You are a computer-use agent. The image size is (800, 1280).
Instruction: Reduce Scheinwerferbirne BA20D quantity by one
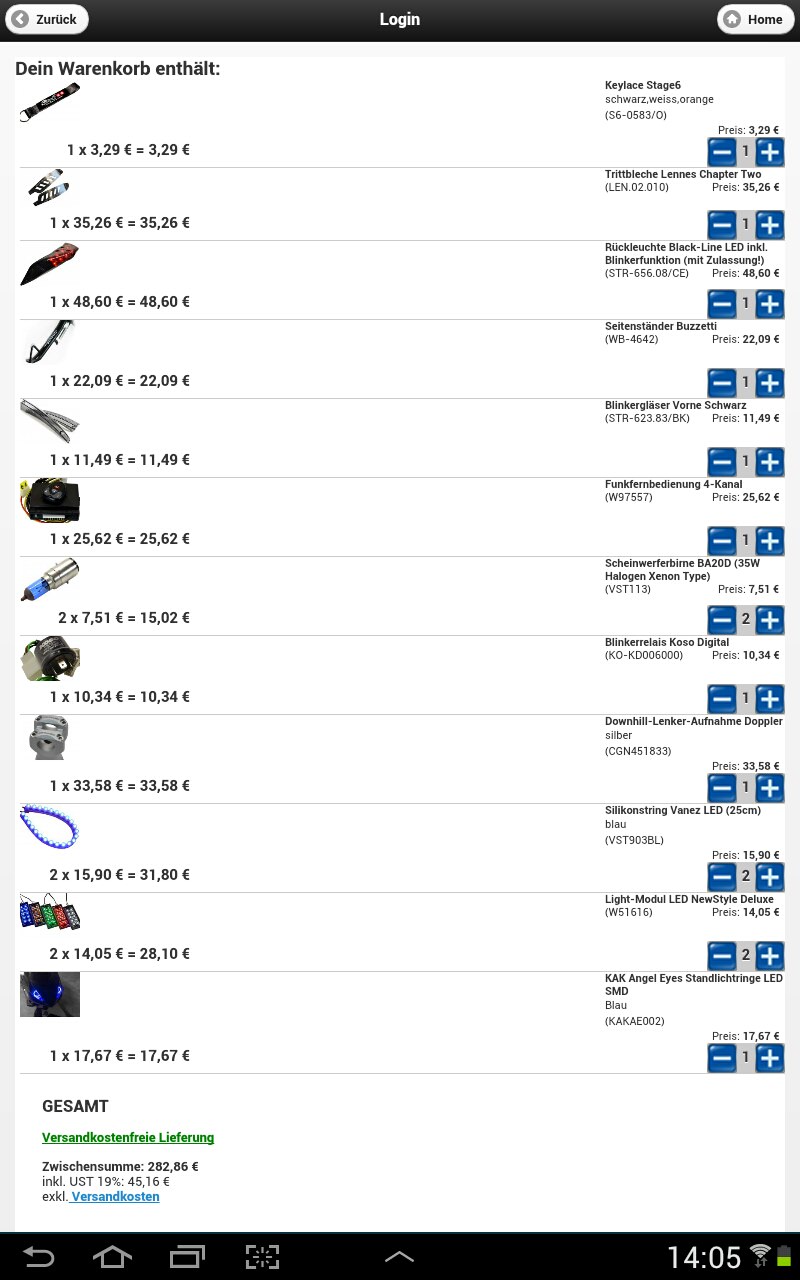point(722,619)
